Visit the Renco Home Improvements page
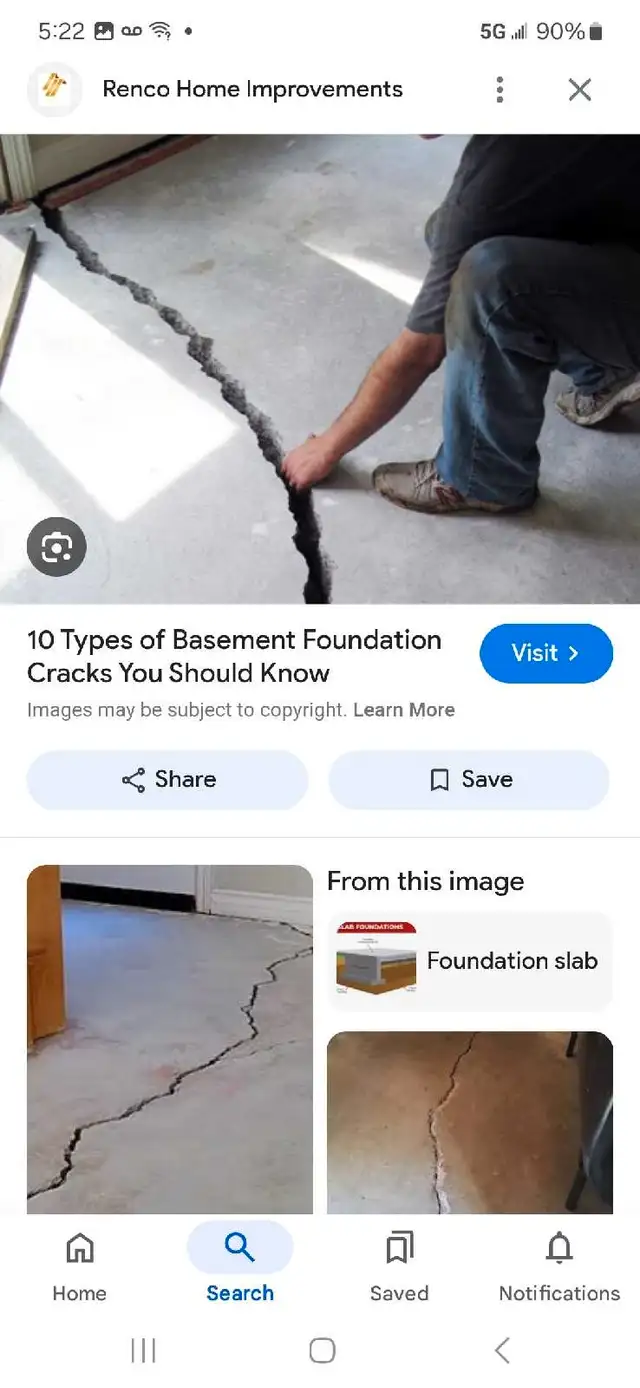Image resolution: width=640 pixels, height=1388 pixels. click(546, 653)
